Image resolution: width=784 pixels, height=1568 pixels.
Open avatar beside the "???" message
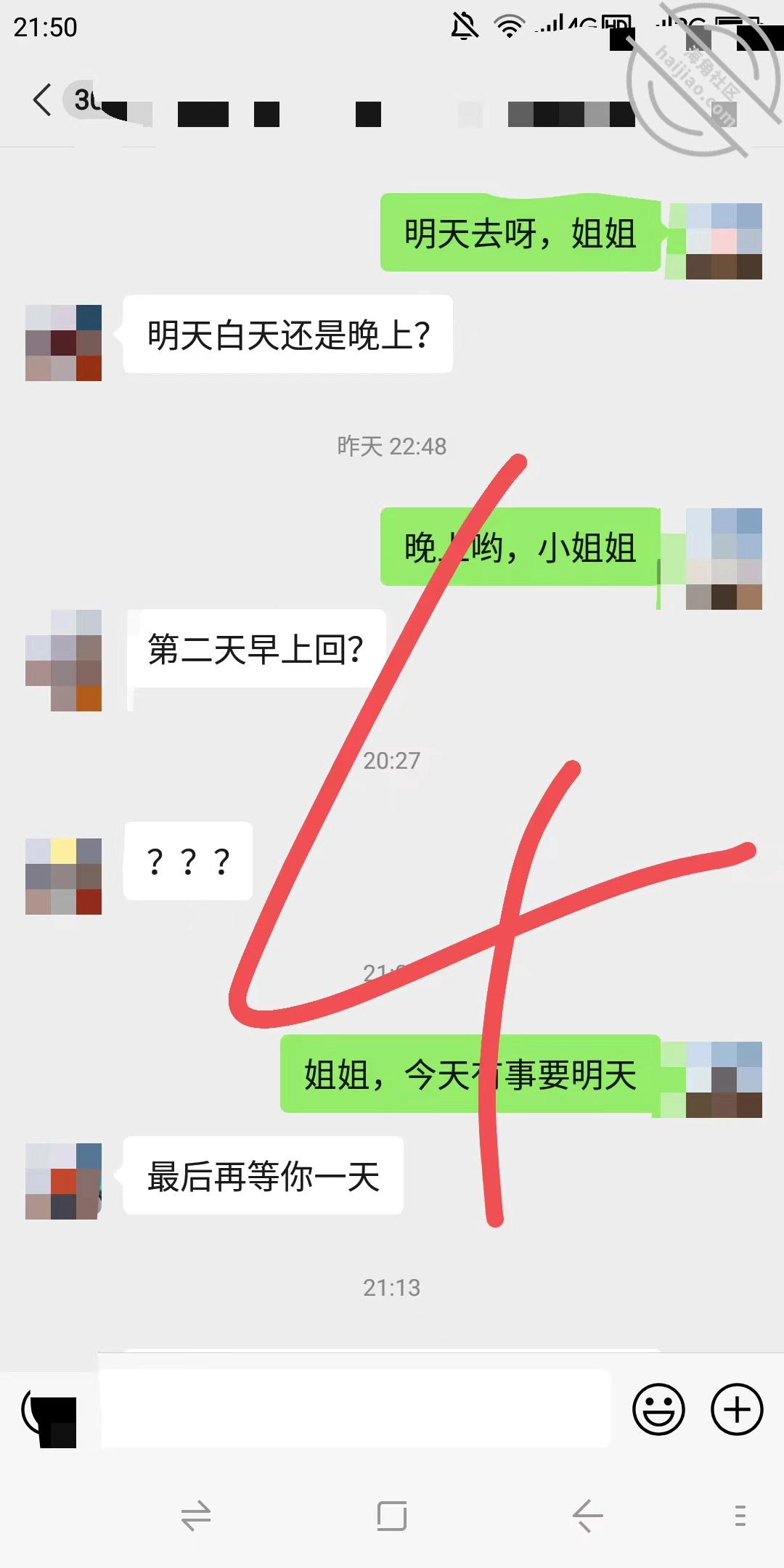[63, 876]
